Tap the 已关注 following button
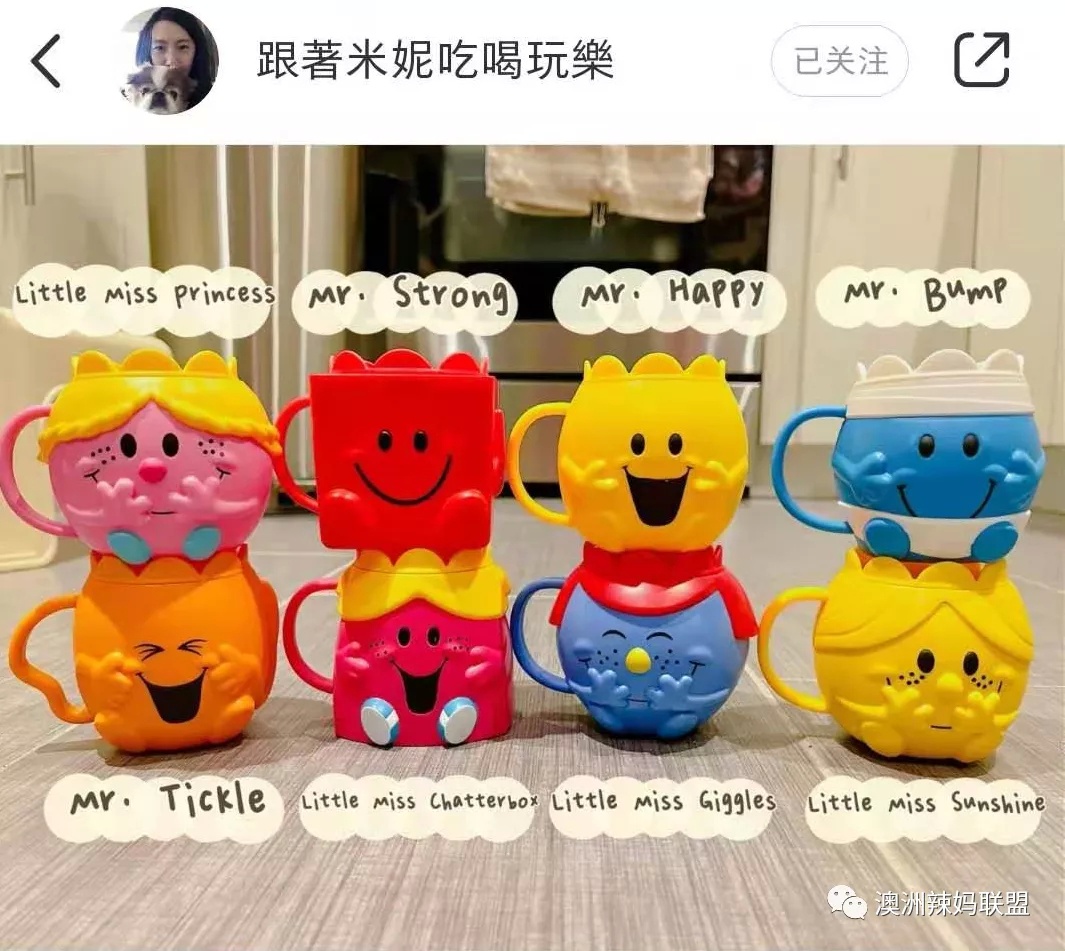The width and height of the screenshot is (1065, 951). tap(840, 62)
